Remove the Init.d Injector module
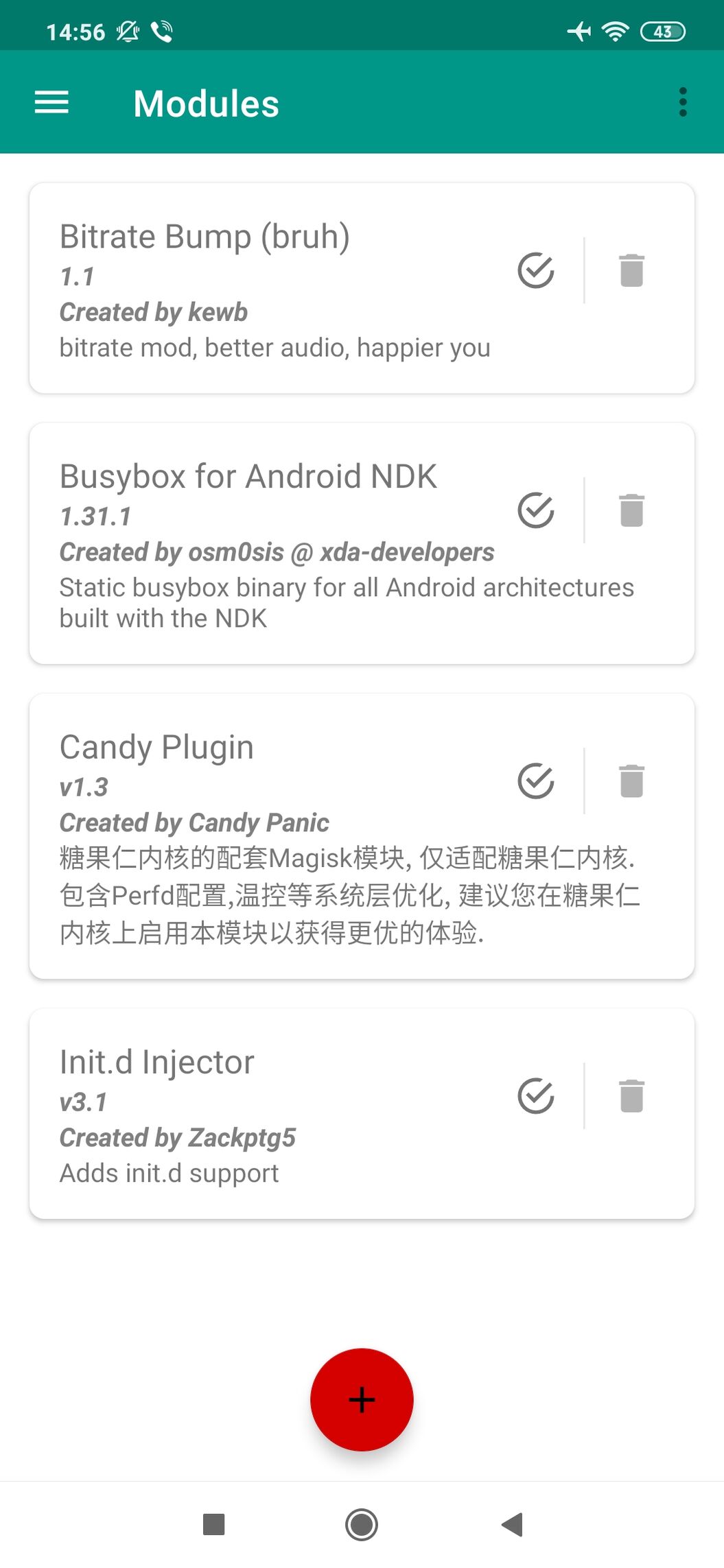The image size is (724, 1568). tap(631, 1095)
